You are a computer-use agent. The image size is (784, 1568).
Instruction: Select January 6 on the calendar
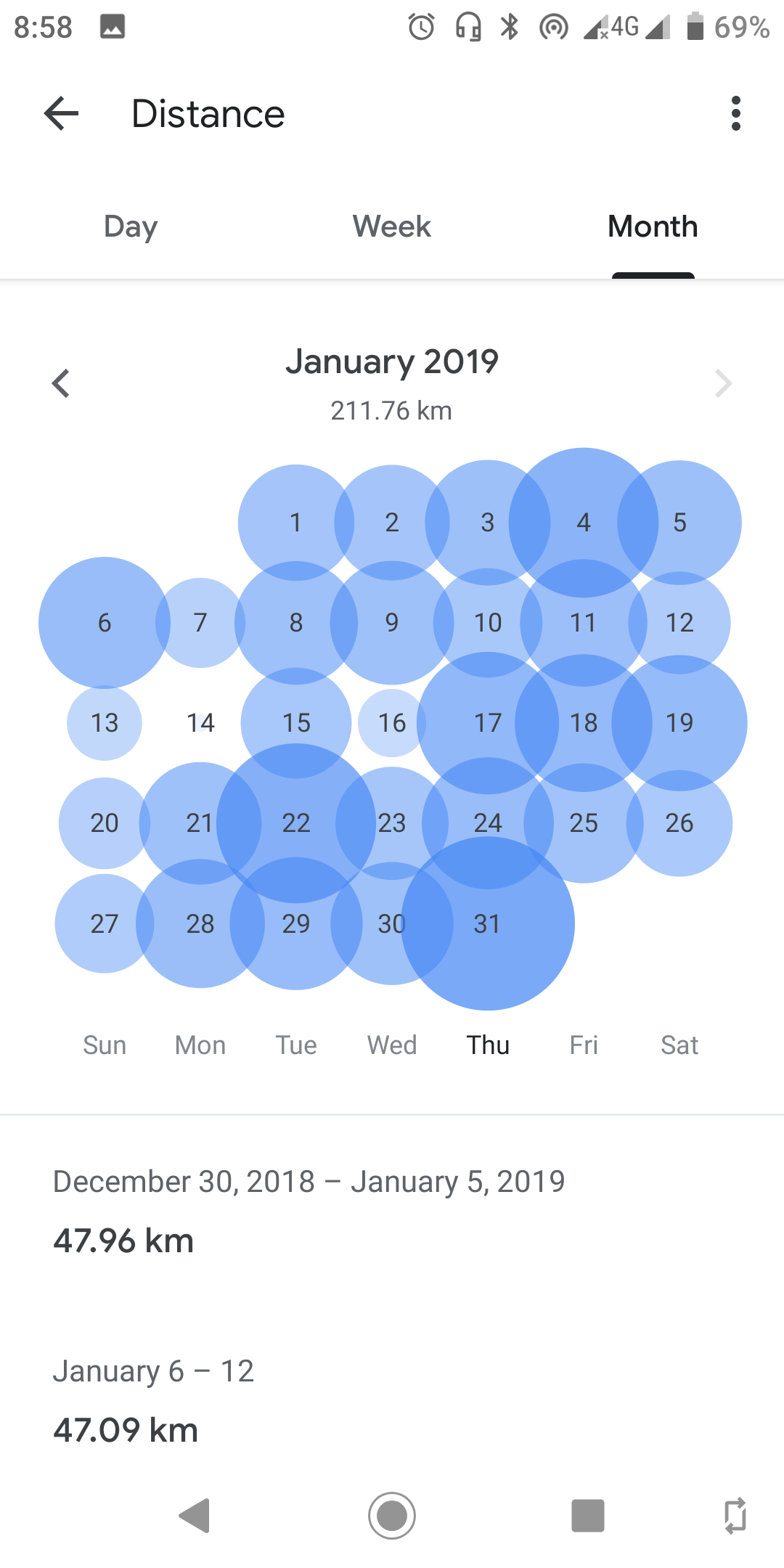[x=105, y=623]
